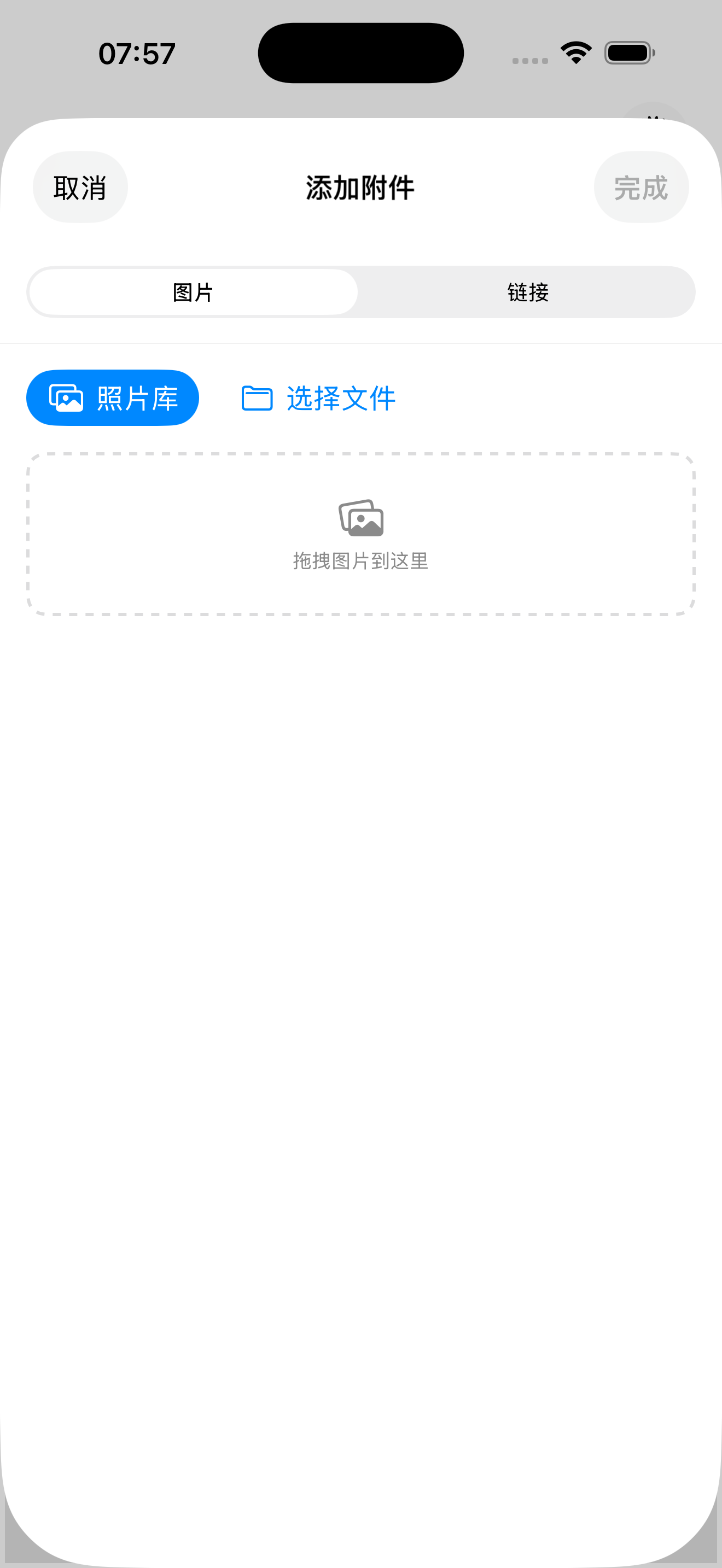The image size is (722, 1568).
Task: Toggle to the 链接 attachment mode
Action: click(528, 292)
